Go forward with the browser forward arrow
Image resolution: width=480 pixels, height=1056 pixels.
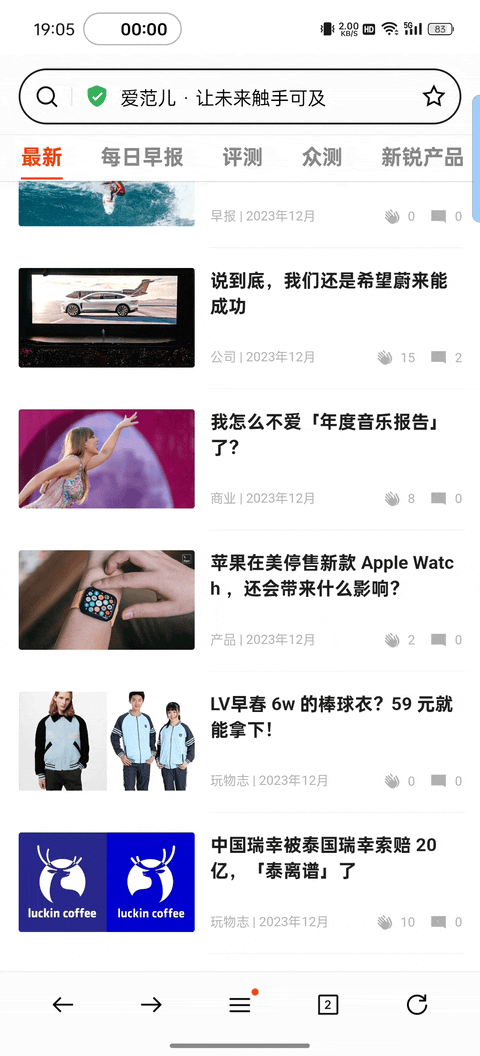(151, 1005)
